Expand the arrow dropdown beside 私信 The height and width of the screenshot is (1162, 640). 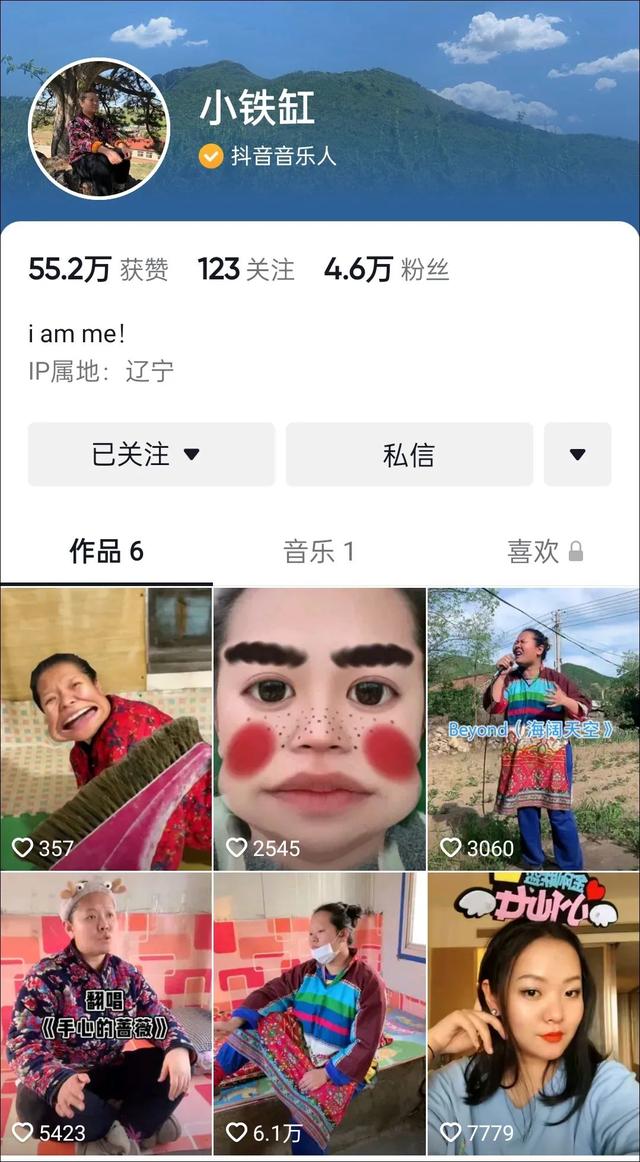pos(577,454)
